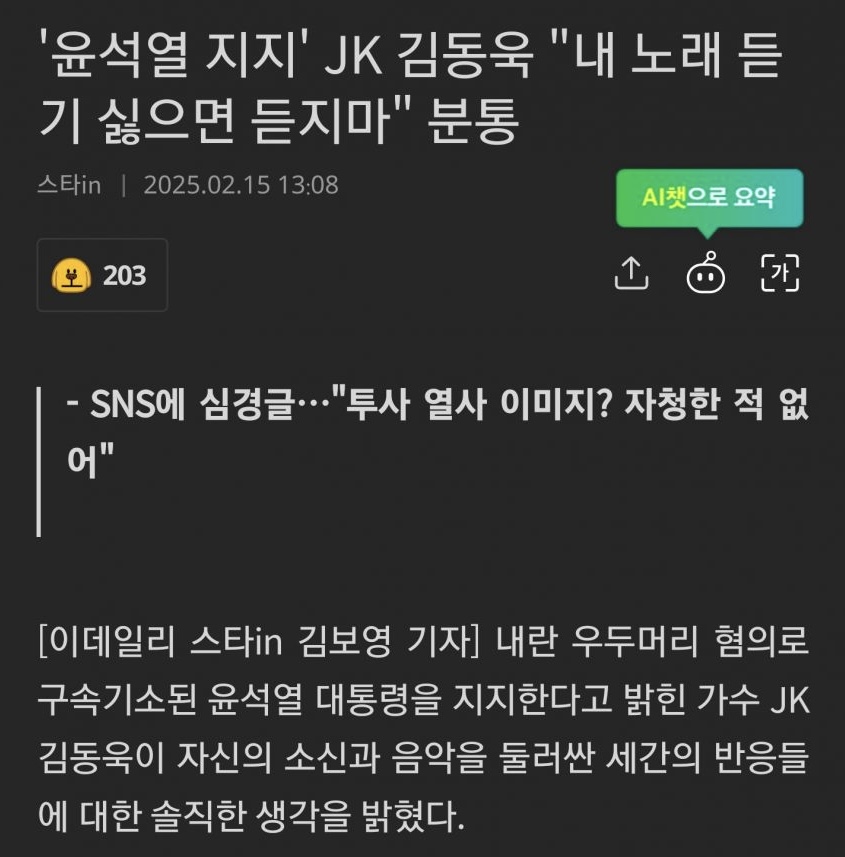Open the font size setting
Viewport: 845px width, 857px height.
click(780, 273)
